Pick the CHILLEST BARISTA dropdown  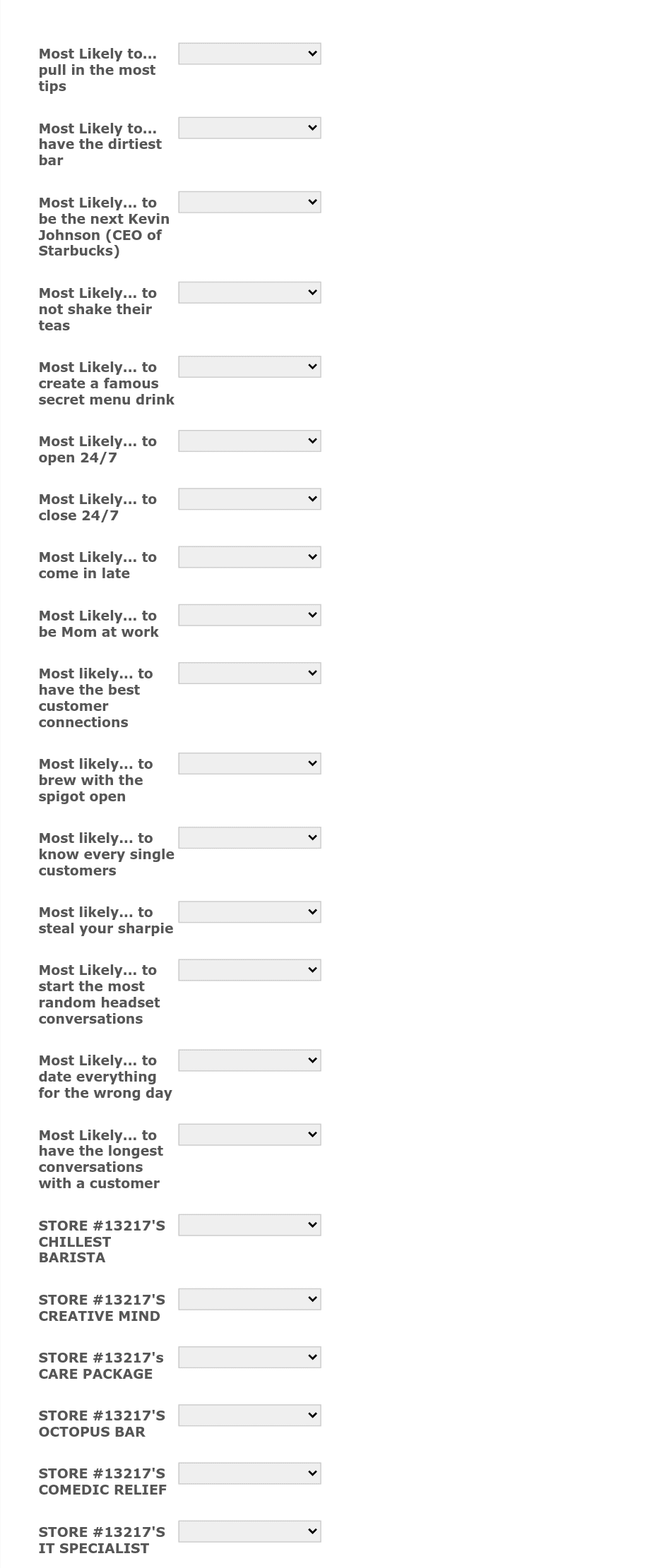249,1225
